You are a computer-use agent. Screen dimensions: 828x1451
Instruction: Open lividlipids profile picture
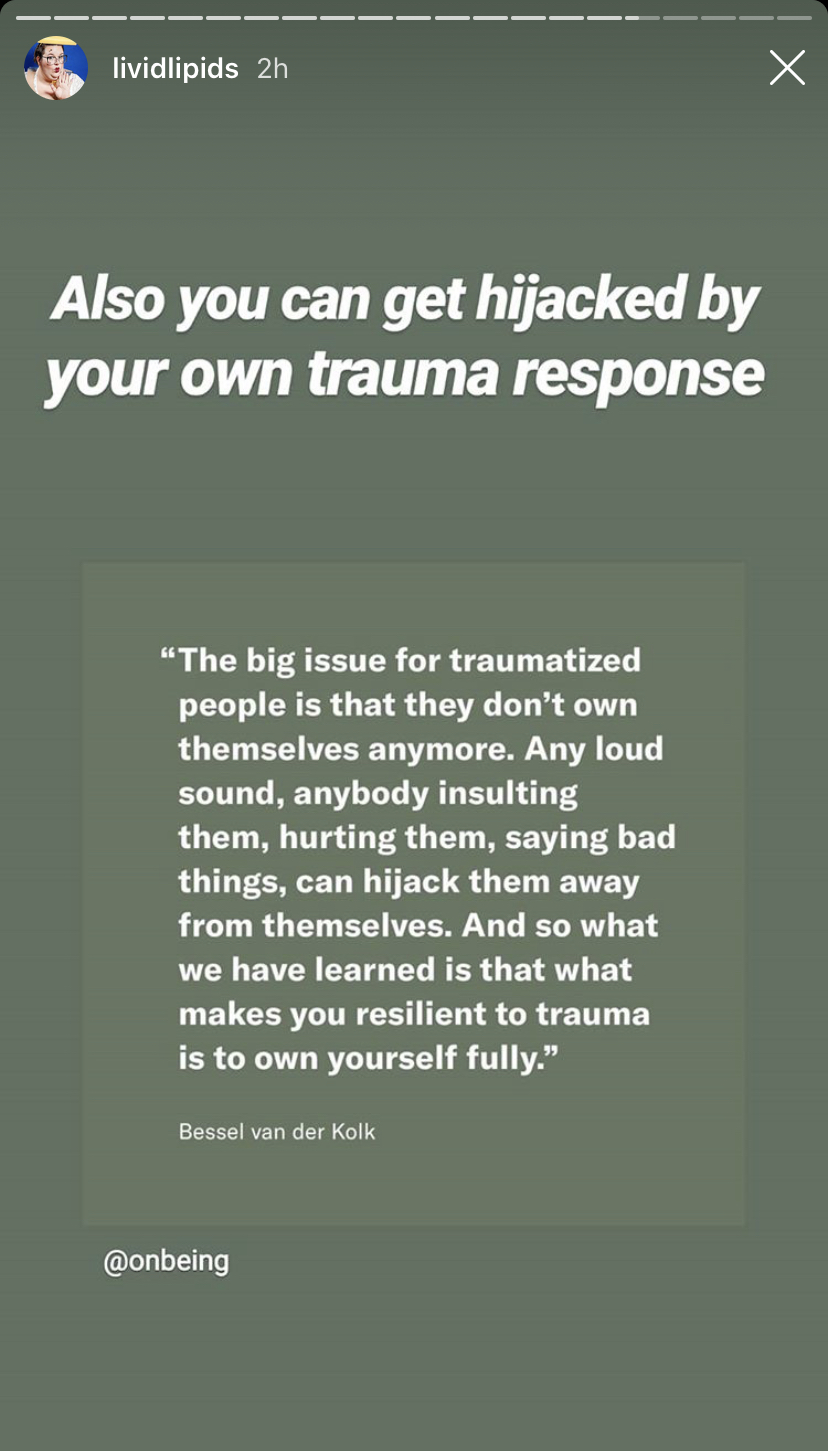point(56,68)
